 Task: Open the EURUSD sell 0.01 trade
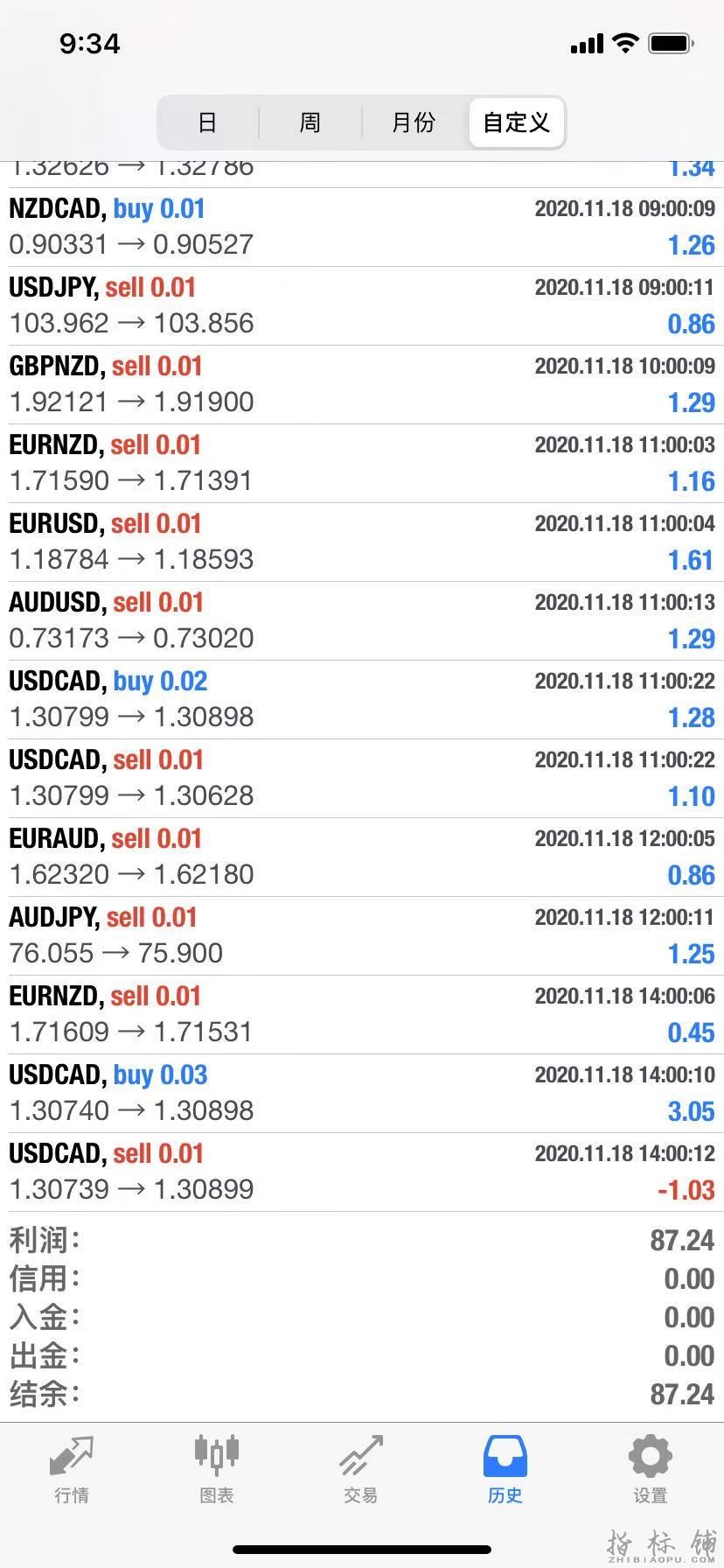pyautogui.click(x=362, y=542)
